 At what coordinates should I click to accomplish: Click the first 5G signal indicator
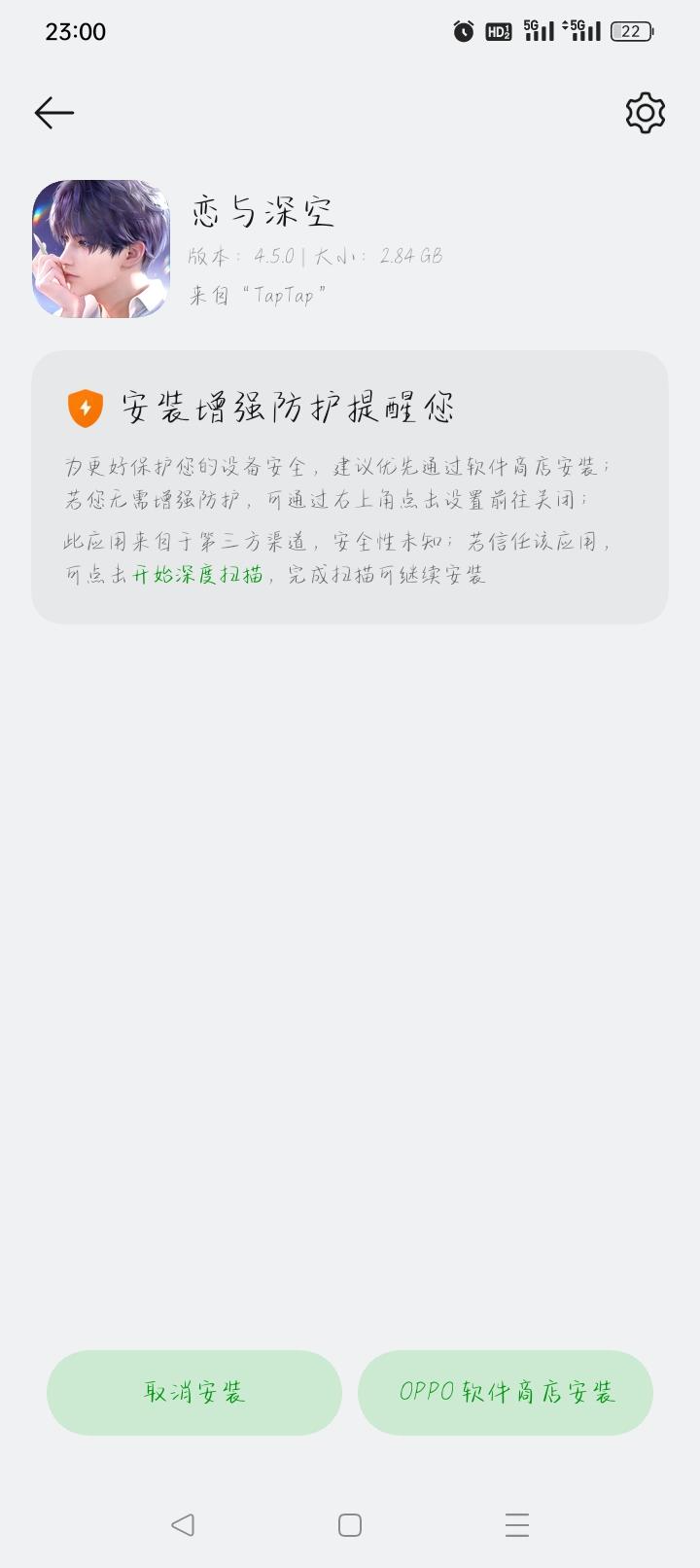point(538,31)
